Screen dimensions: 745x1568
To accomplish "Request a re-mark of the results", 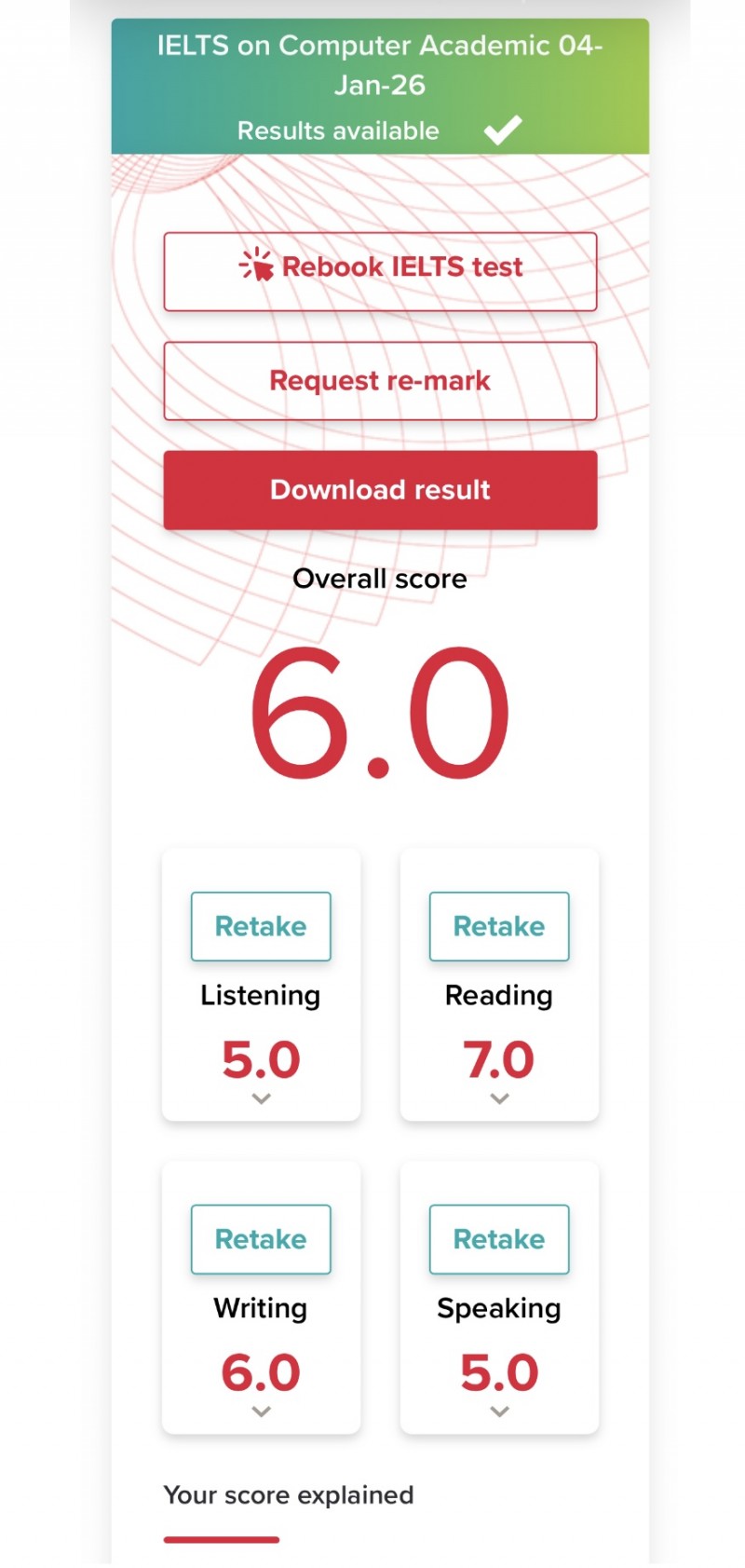I will point(380,381).
